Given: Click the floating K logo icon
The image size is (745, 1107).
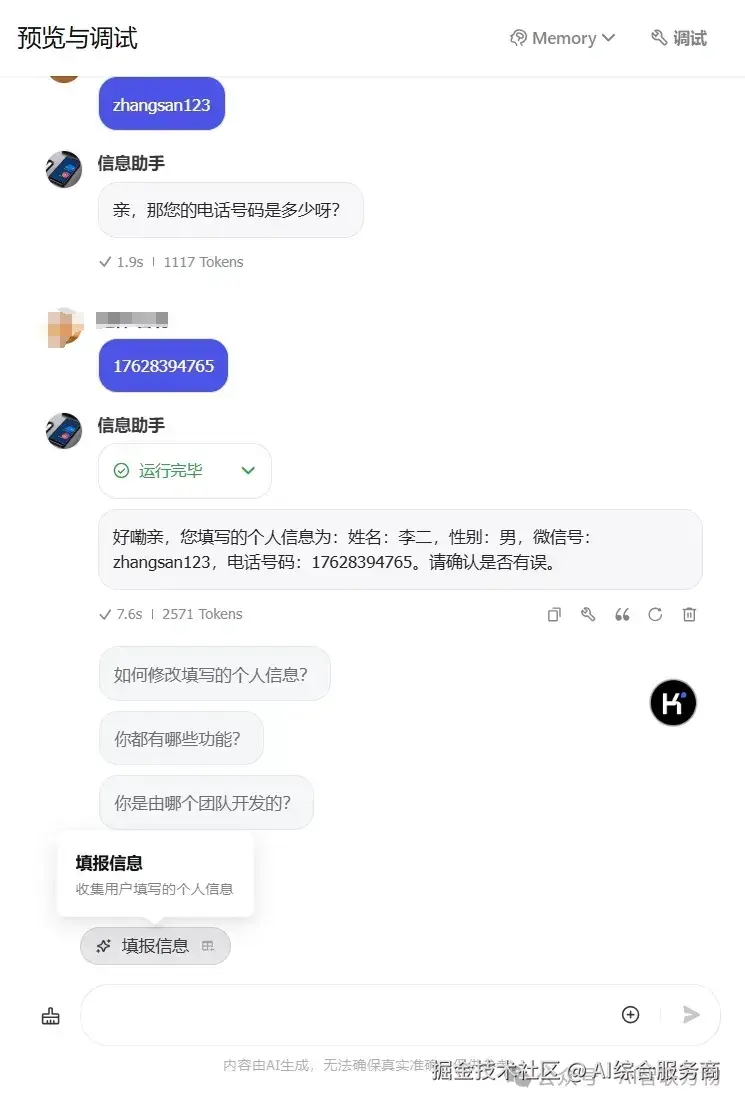Looking at the screenshot, I should (673, 703).
